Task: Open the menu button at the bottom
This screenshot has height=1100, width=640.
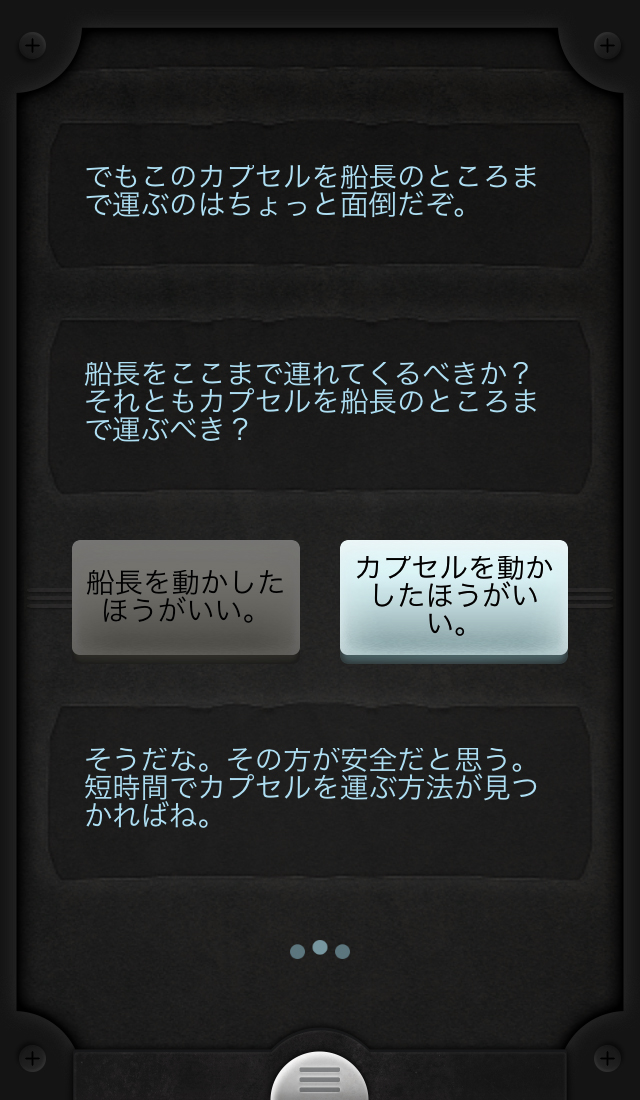Action: tap(320, 1080)
